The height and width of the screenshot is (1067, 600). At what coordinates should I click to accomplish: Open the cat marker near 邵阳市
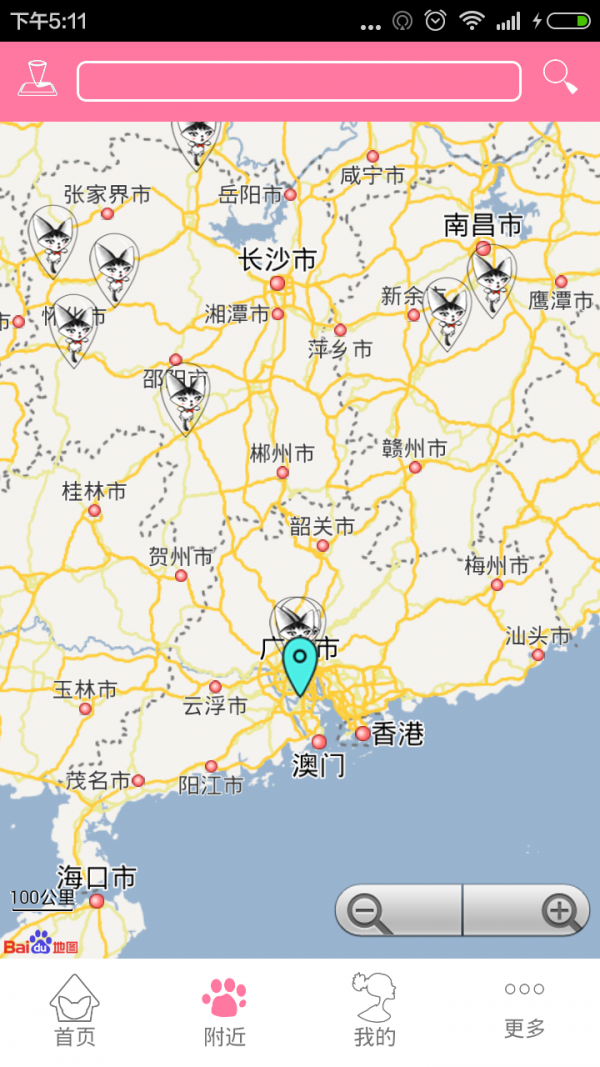click(186, 397)
